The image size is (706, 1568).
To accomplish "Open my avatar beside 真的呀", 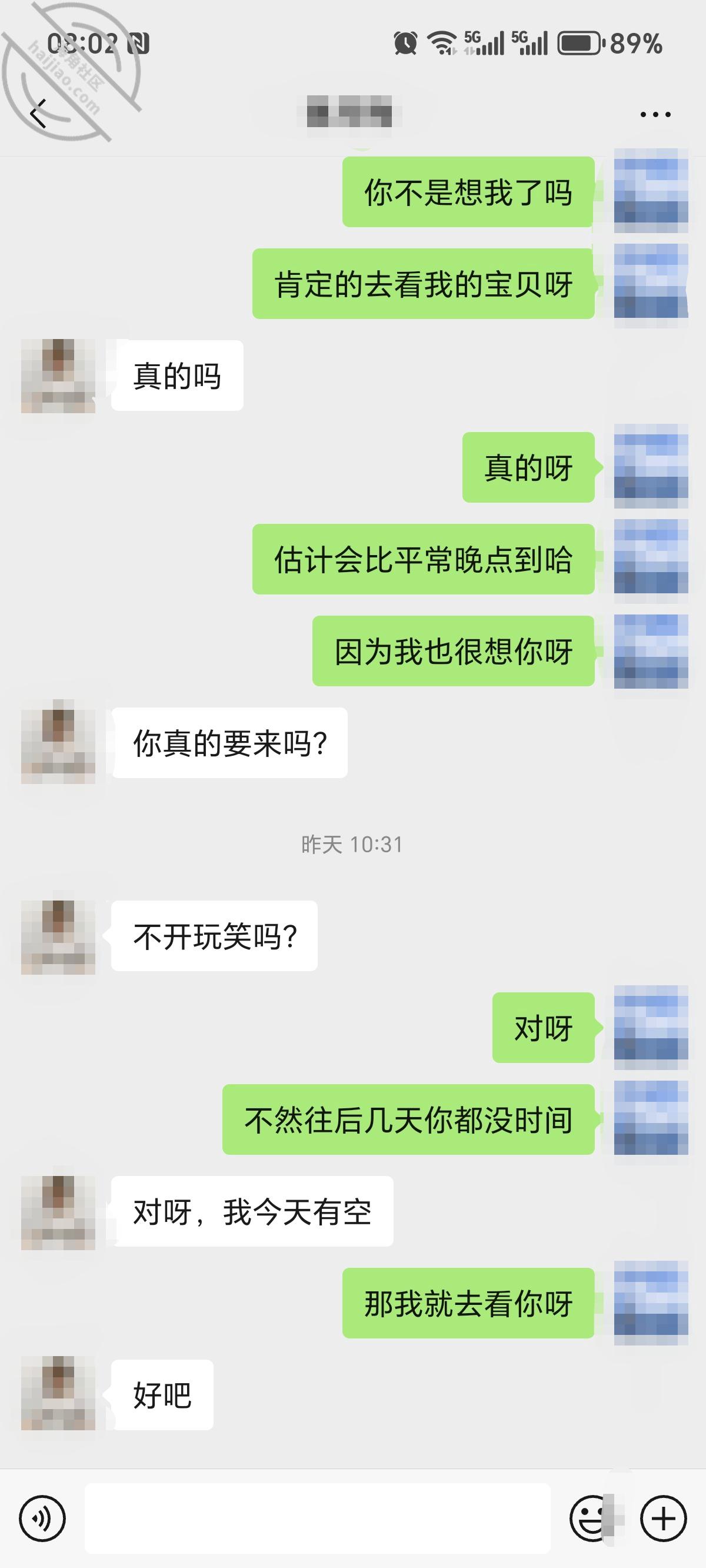I will click(x=651, y=467).
